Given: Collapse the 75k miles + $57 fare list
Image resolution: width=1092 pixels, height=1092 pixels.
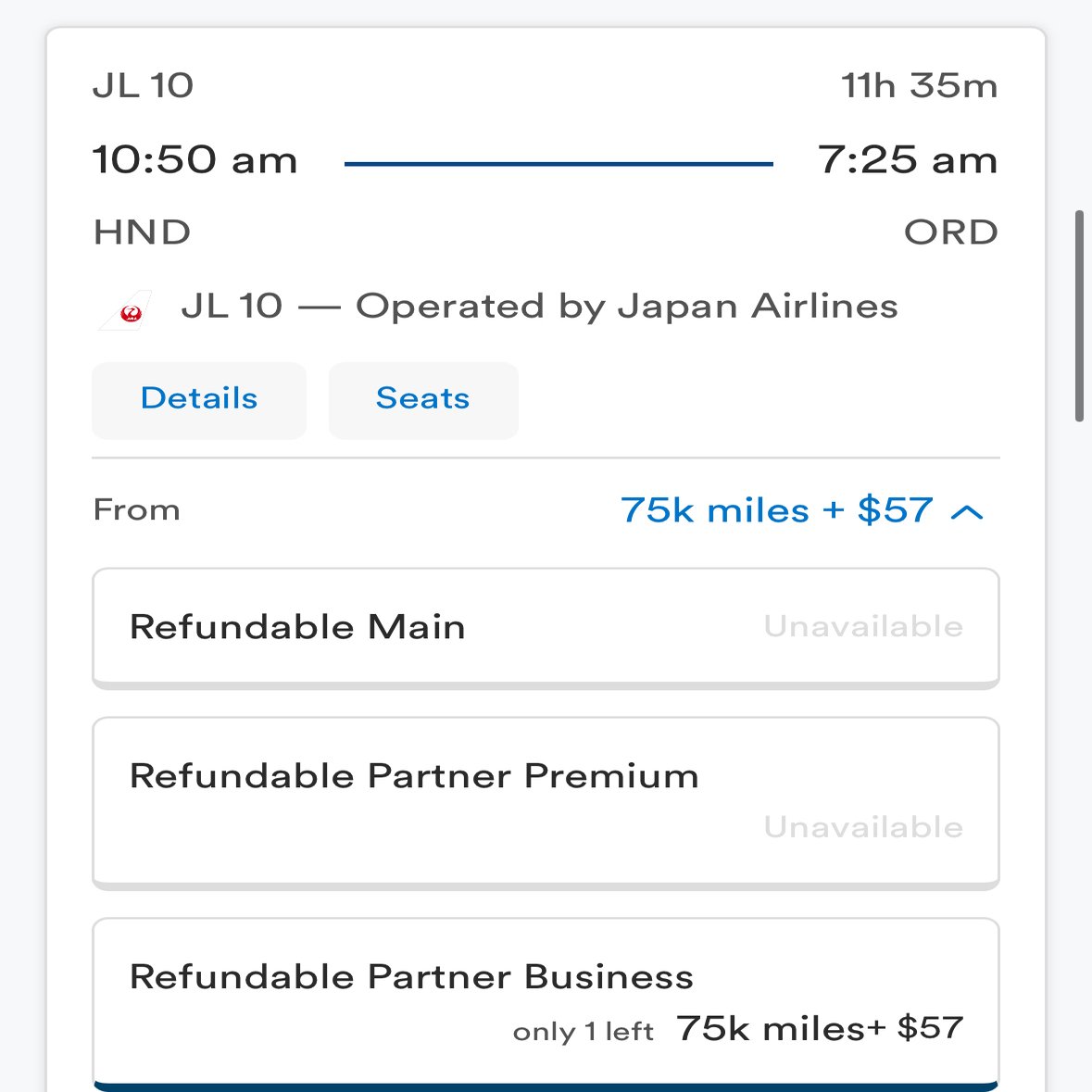Looking at the screenshot, I should (x=802, y=510).
